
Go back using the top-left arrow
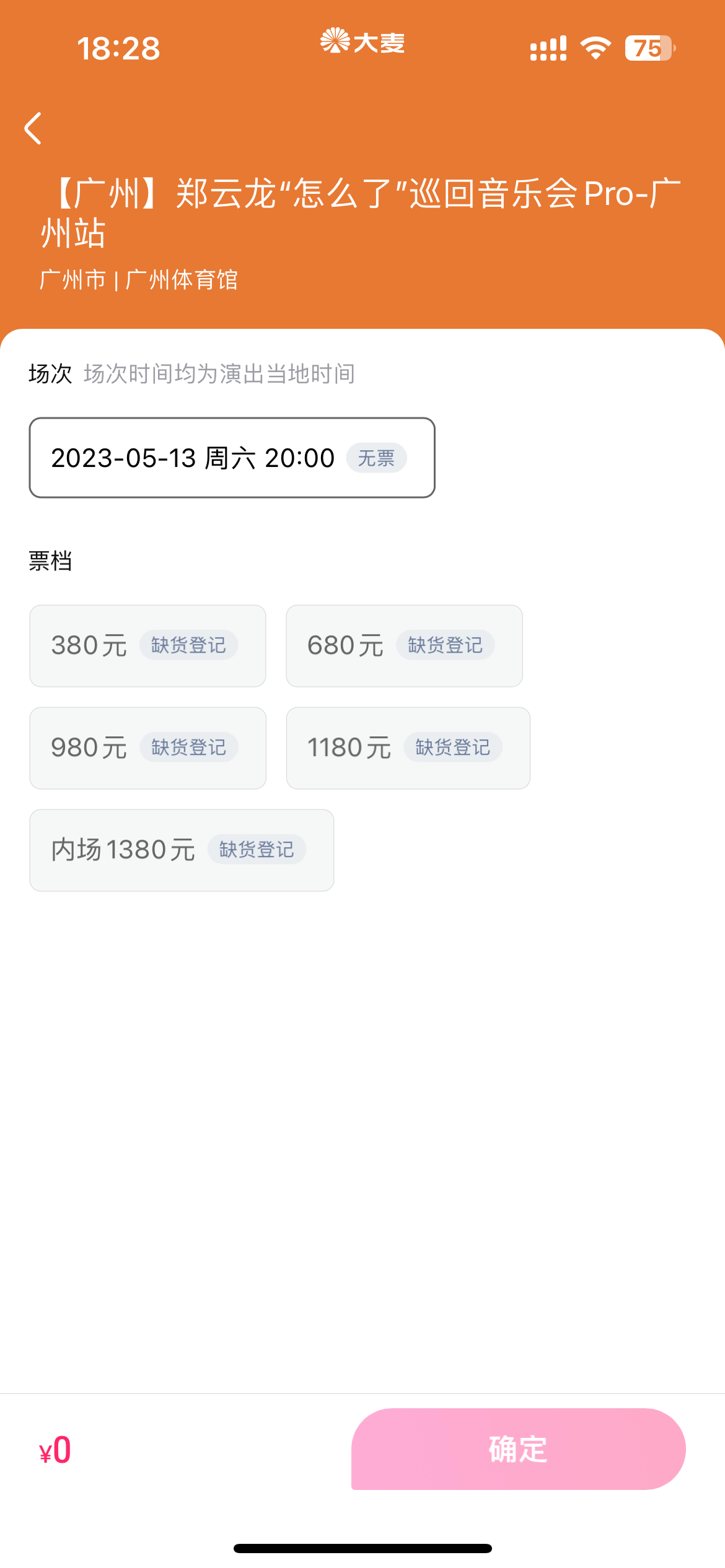click(x=33, y=128)
